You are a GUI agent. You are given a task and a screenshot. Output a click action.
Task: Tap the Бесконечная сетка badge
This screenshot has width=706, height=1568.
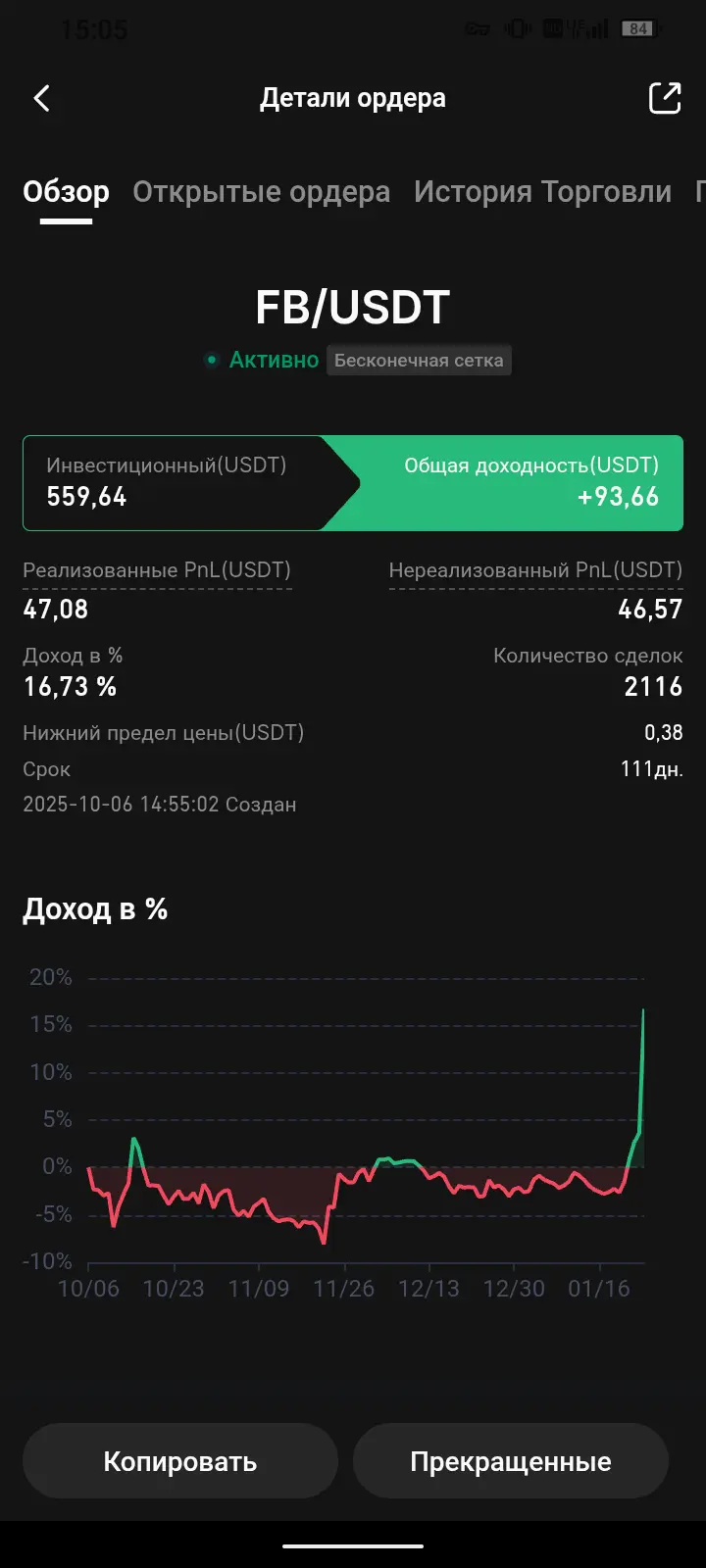(x=420, y=360)
